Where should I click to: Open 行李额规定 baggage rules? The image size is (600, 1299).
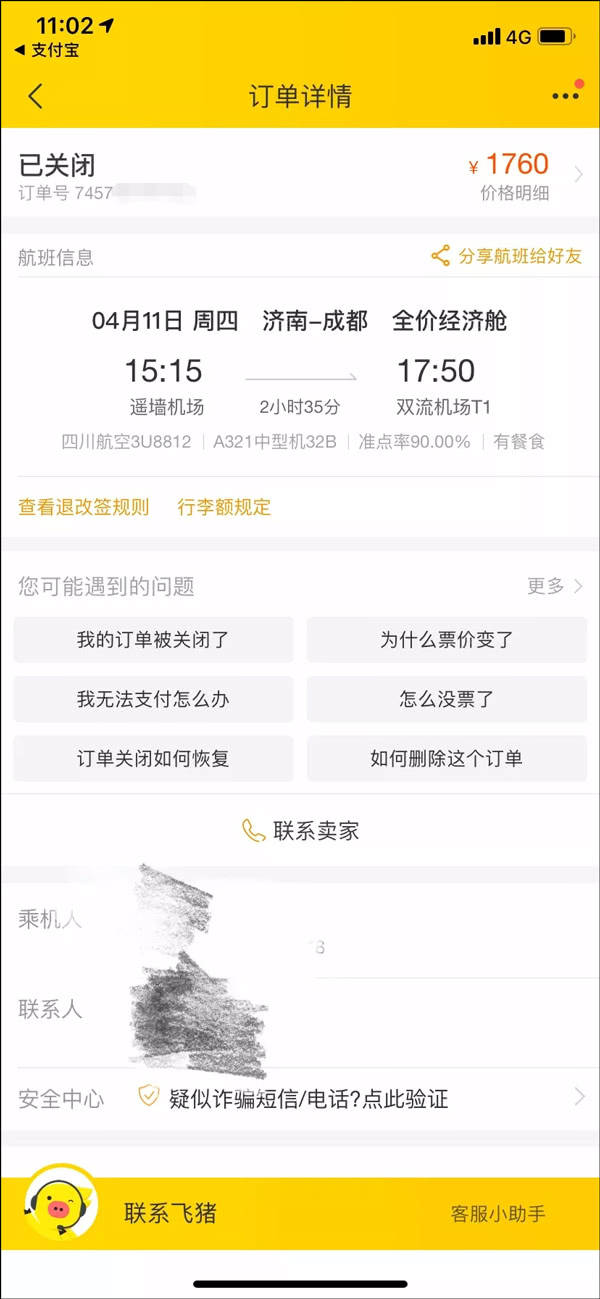(224, 507)
